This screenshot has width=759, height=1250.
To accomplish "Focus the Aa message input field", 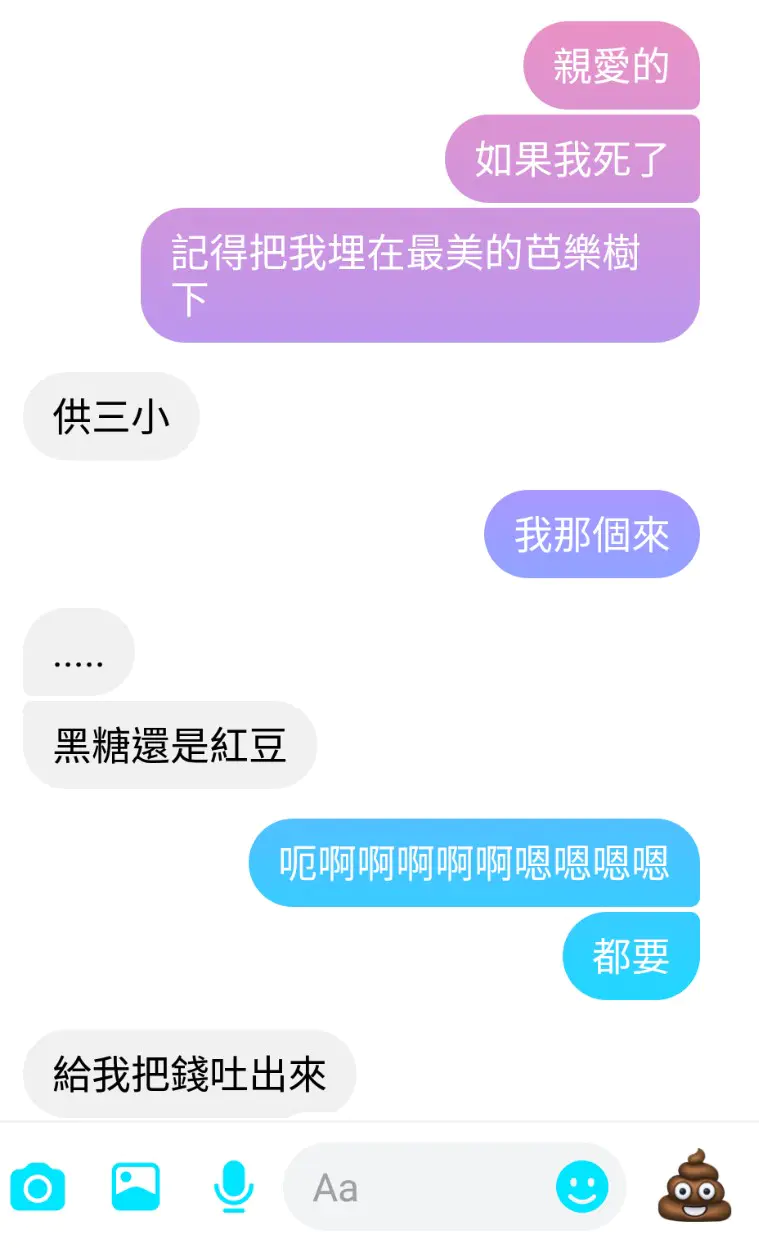I will [420, 1188].
